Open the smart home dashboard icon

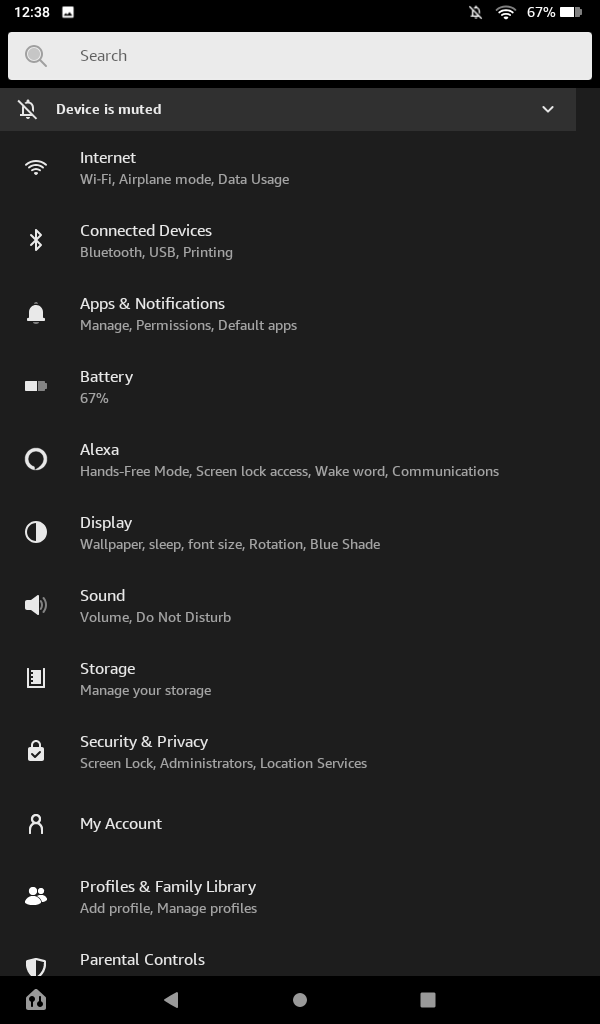pos(36,1000)
